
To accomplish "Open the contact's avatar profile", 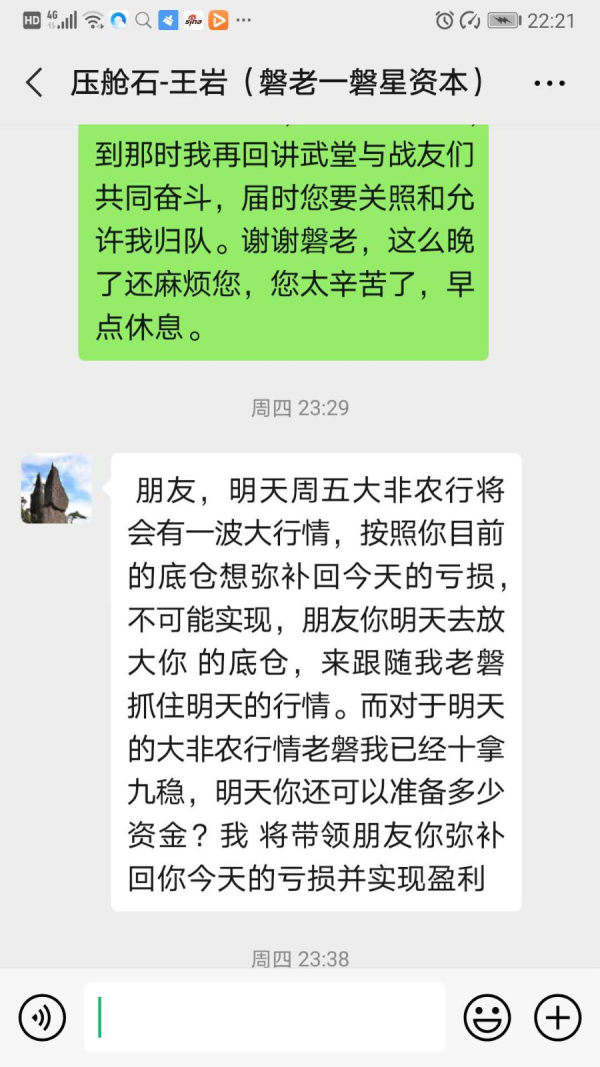I will tap(56, 489).
